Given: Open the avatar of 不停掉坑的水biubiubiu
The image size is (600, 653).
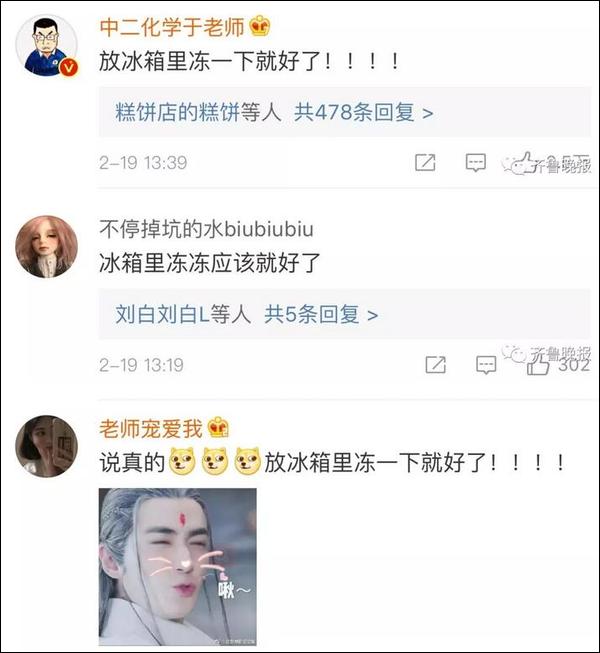Looking at the screenshot, I should tap(47, 246).
